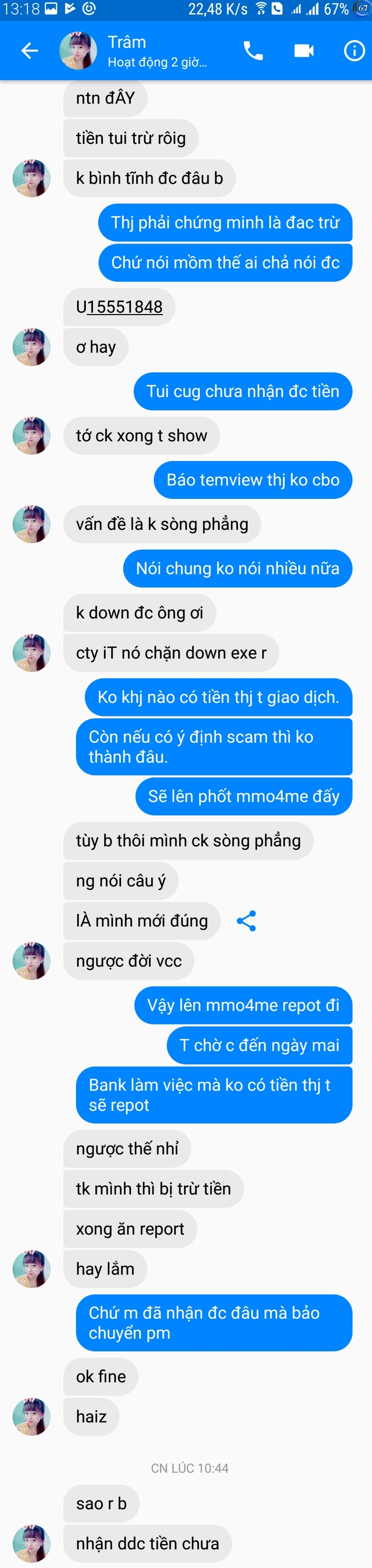Start a voice call with Trâm
This screenshot has width=372, height=1568.
(253, 51)
